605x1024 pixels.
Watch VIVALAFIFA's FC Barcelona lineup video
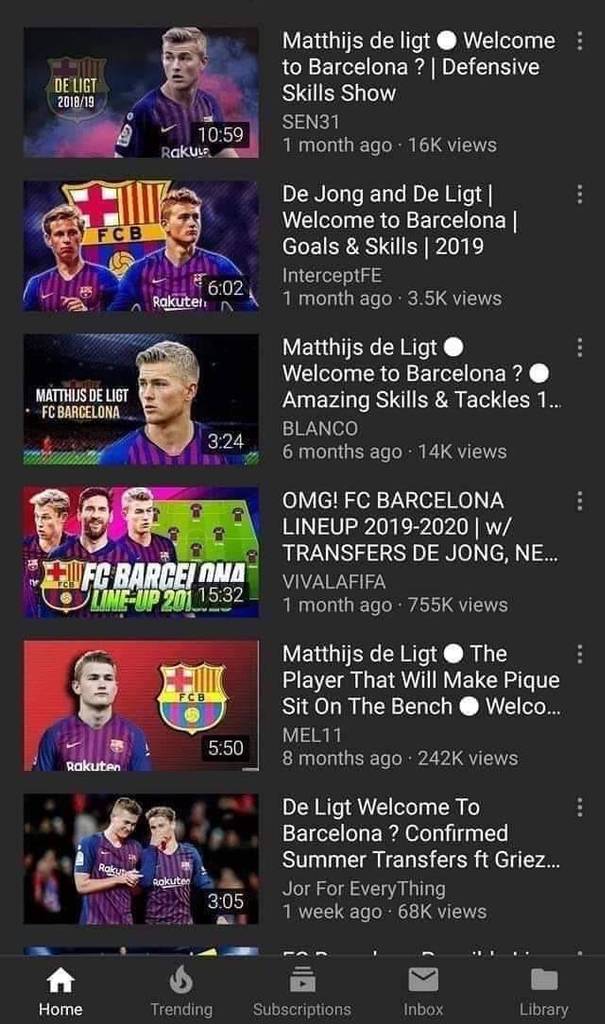tap(141, 552)
